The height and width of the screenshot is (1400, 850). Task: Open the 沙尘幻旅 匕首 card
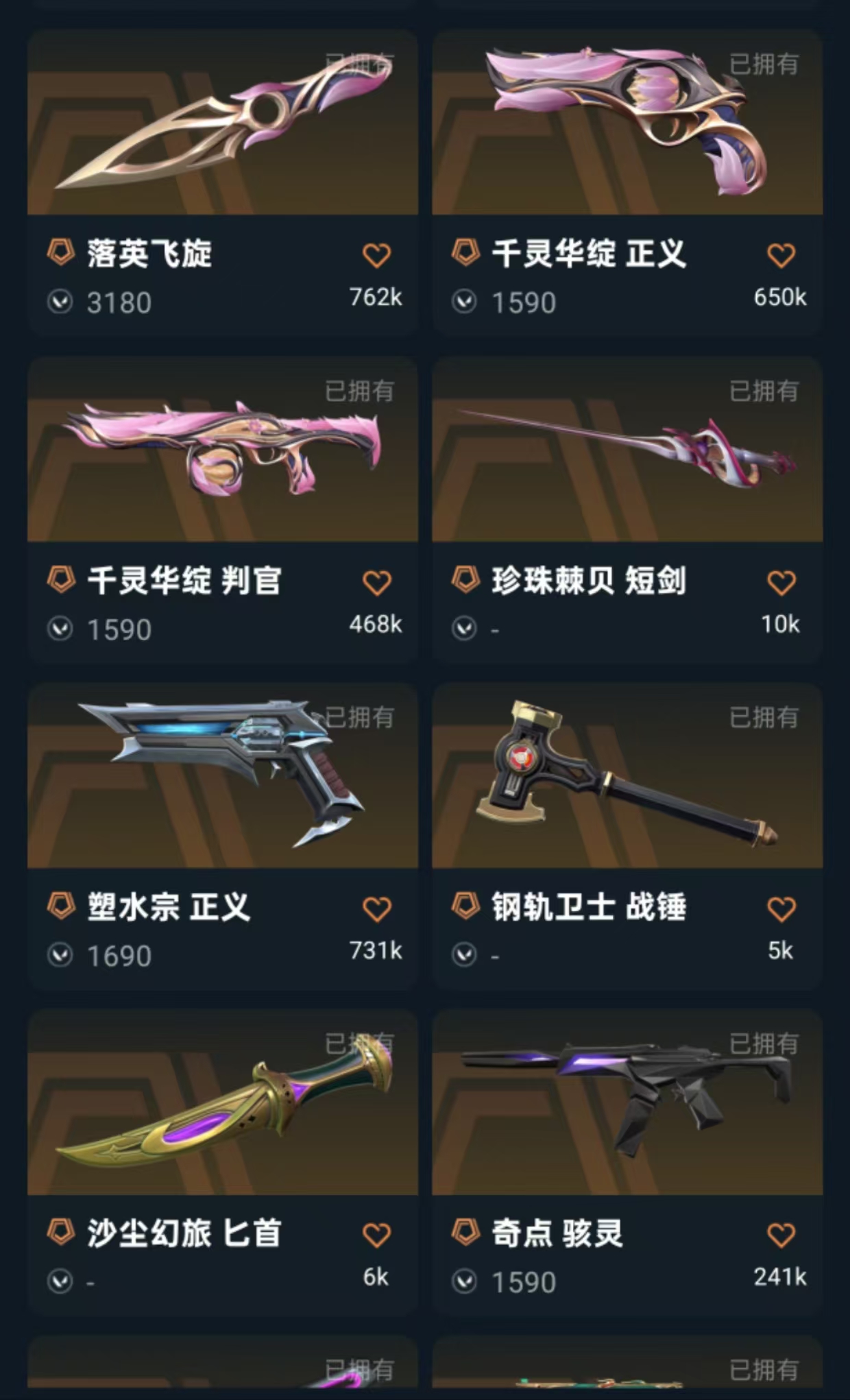click(x=223, y=1161)
